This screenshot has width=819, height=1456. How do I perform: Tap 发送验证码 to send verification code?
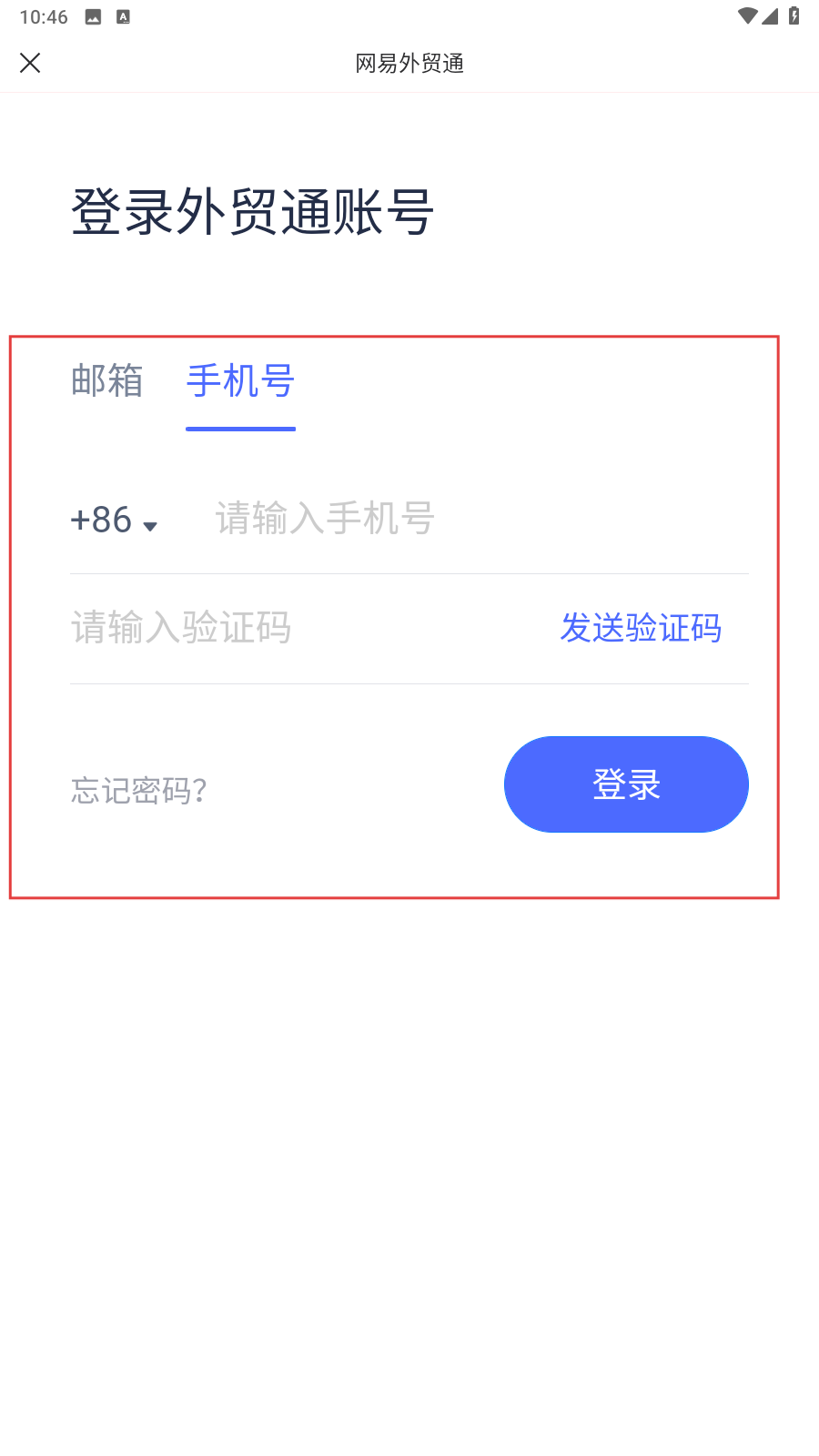pyautogui.click(x=641, y=628)
